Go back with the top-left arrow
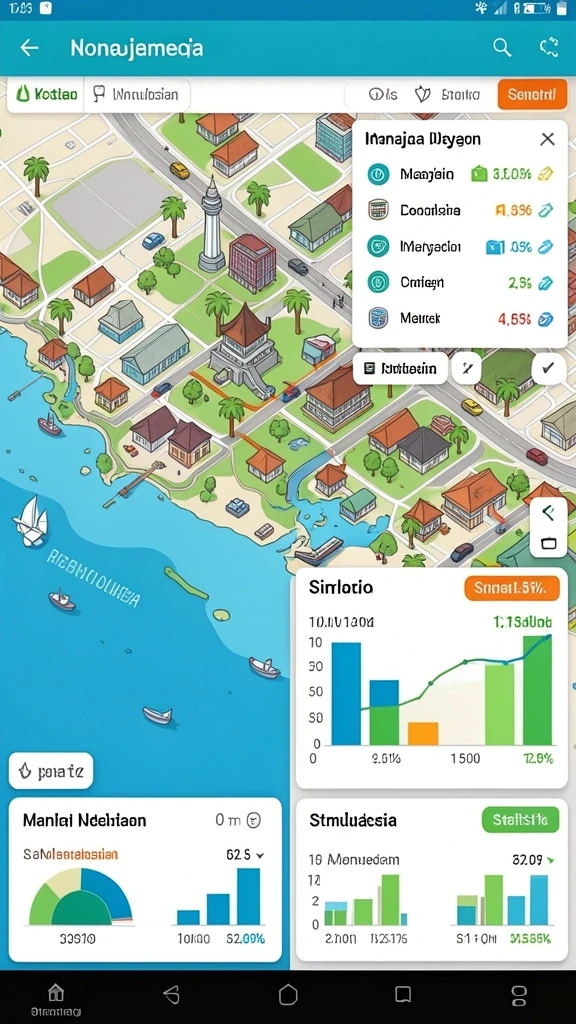 click(x=29, y=48)
